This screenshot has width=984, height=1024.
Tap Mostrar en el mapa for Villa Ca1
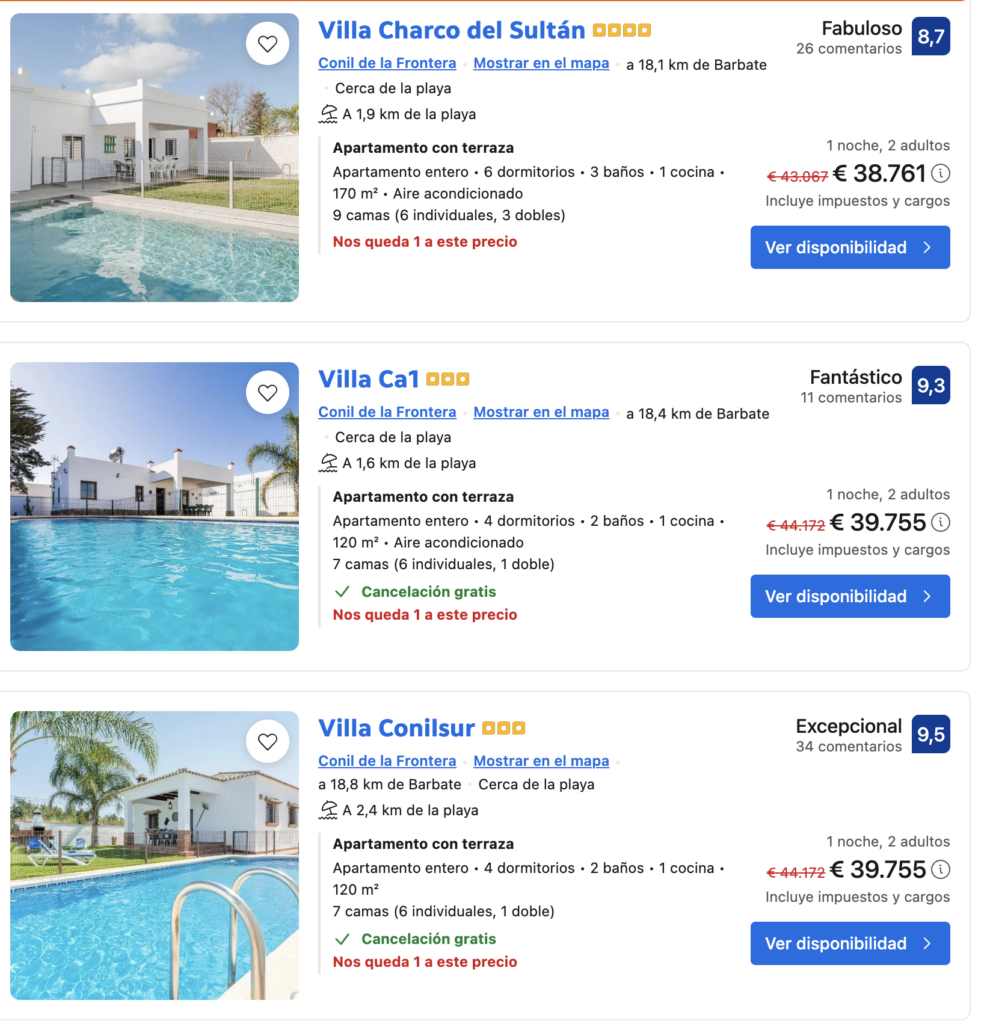click(541, 412)
